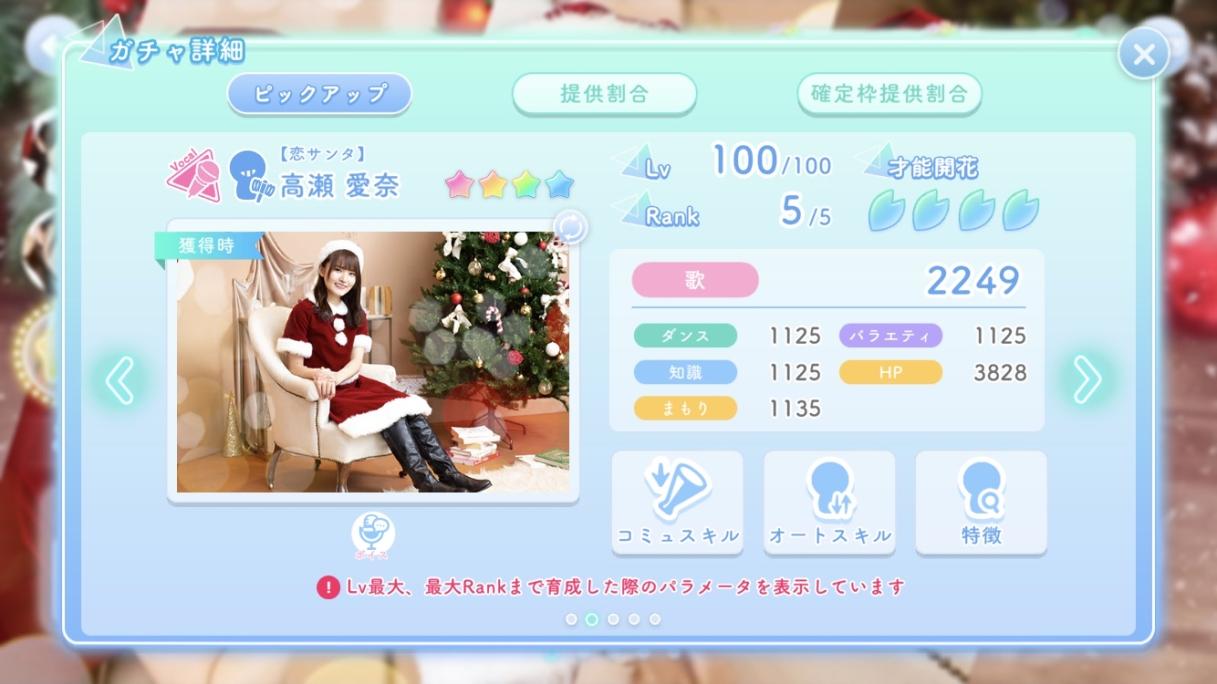Toggle the card image with the rotate icon
Screen dimensions: 1217x684
571,228
